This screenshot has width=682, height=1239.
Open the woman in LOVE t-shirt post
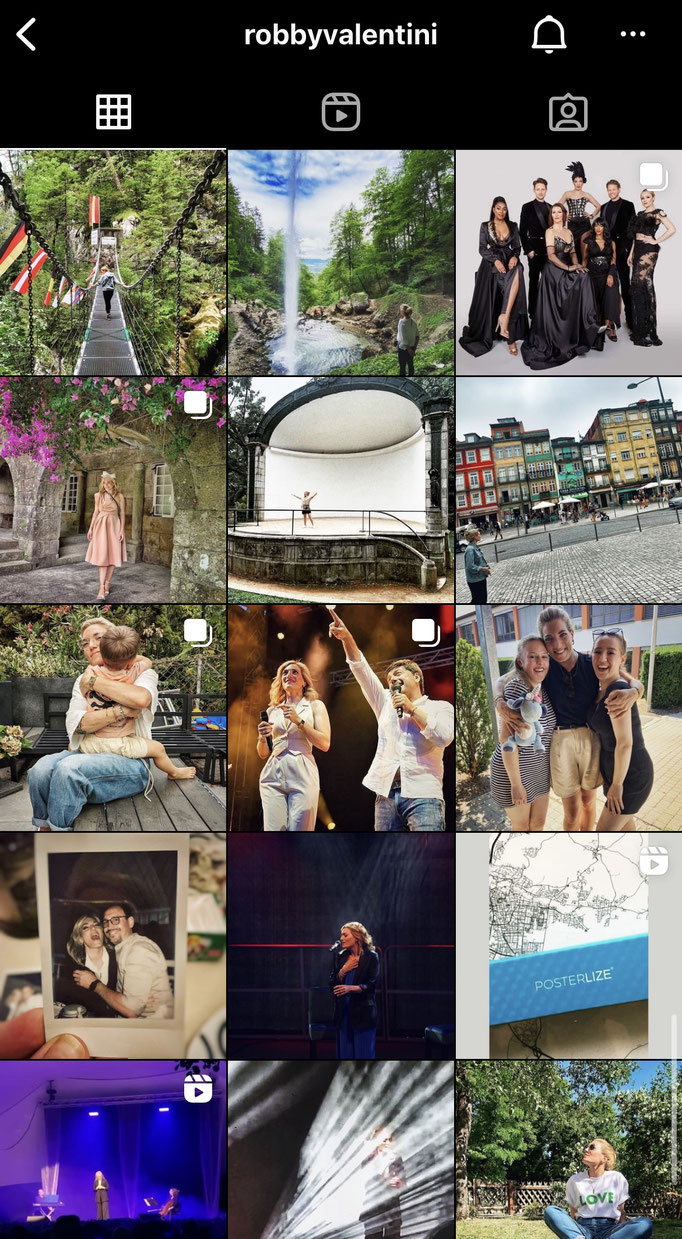click(x=568, y=1150)
